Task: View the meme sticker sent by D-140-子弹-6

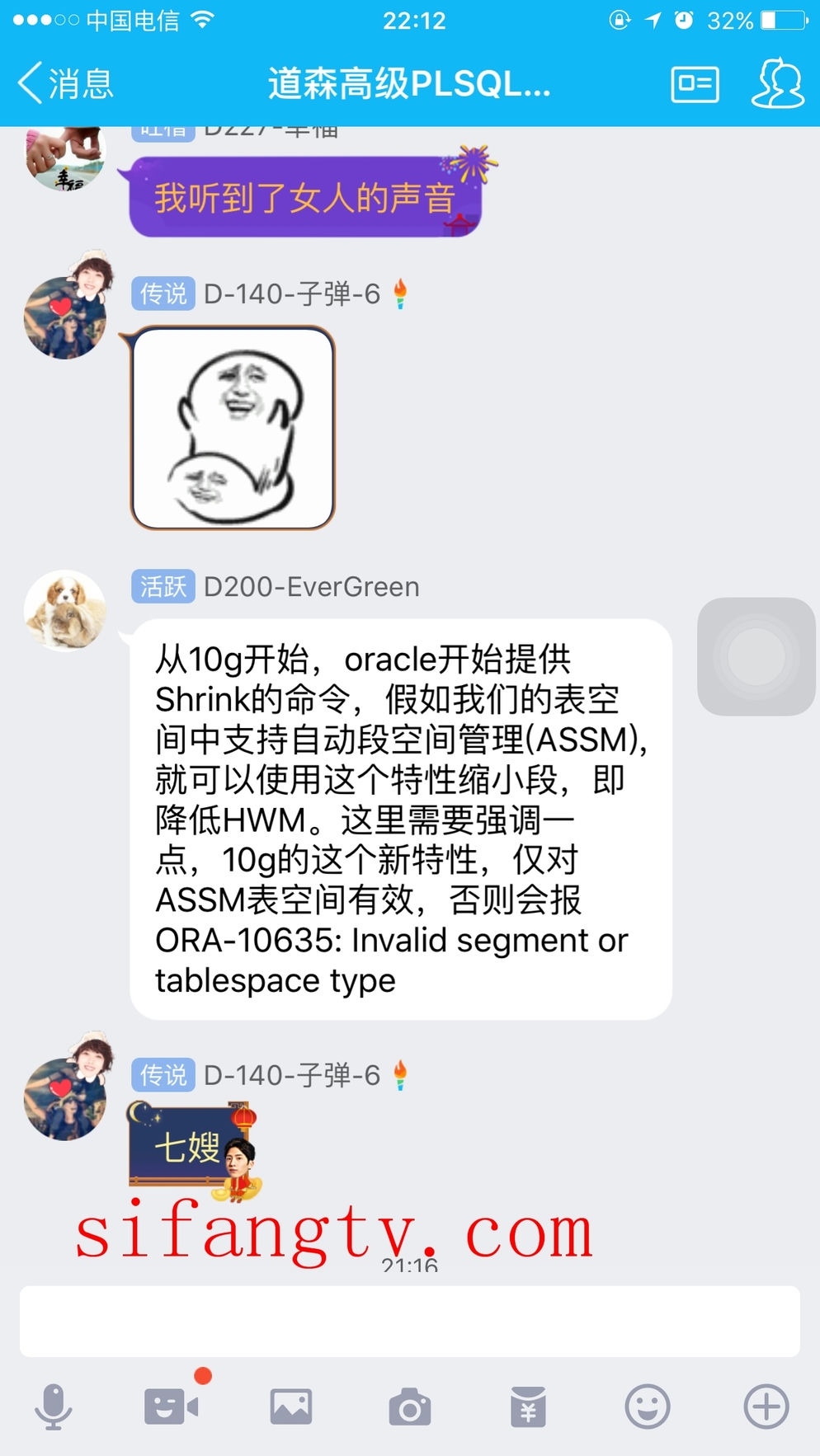Action: (x=233, y=428)
